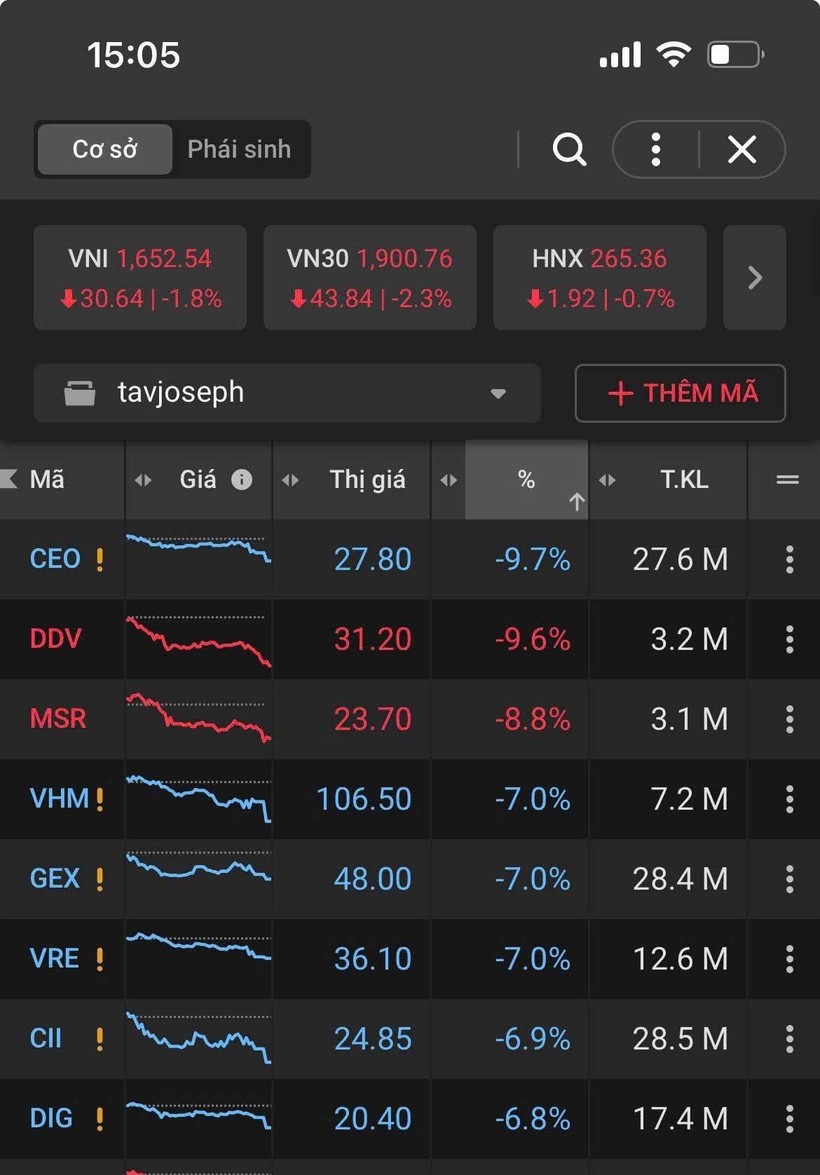Tap the info icon beside Giá
820x1175 pixels.
[x=242, y=480]
